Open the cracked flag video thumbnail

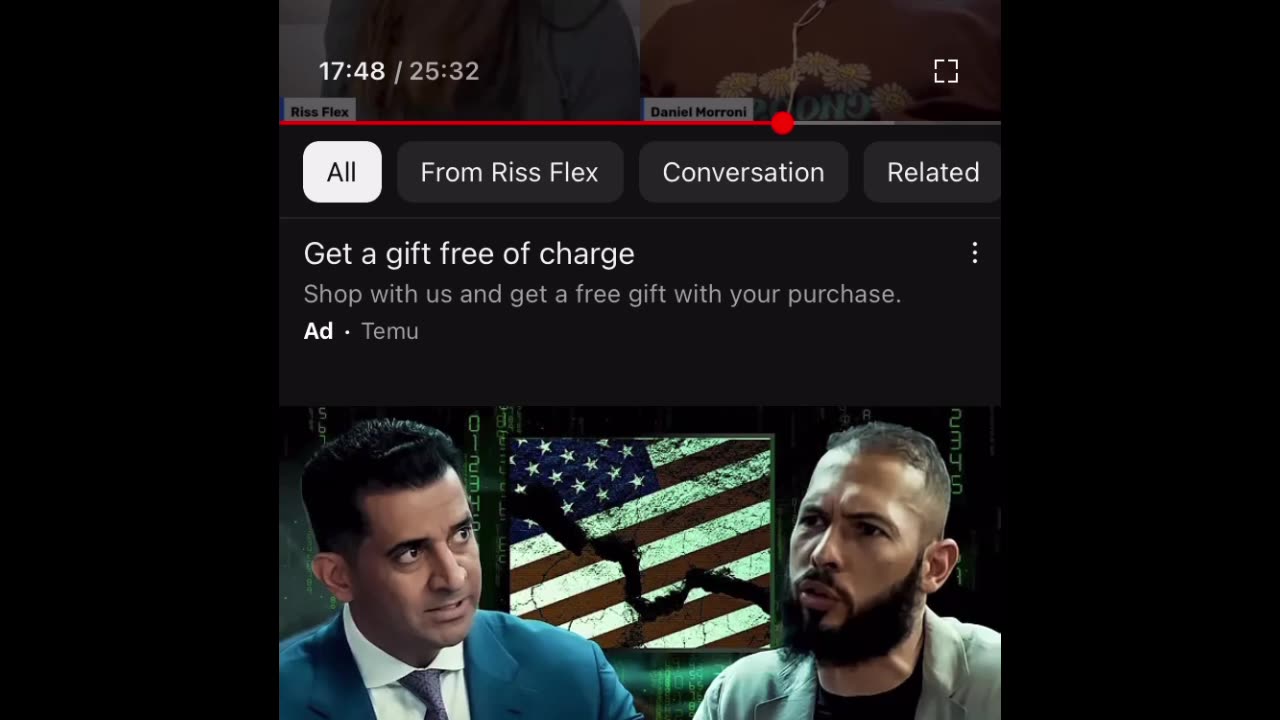(640, 560)
